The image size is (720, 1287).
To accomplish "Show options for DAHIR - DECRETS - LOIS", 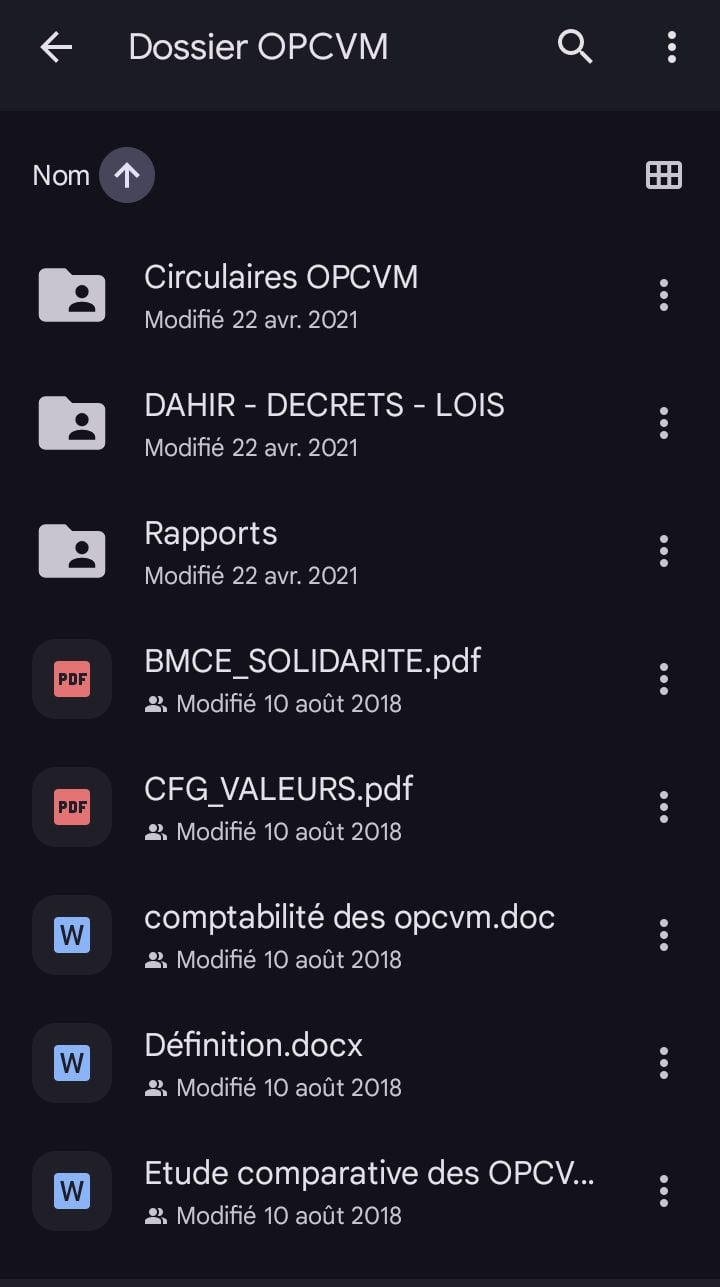I will (x=663, y=423).
